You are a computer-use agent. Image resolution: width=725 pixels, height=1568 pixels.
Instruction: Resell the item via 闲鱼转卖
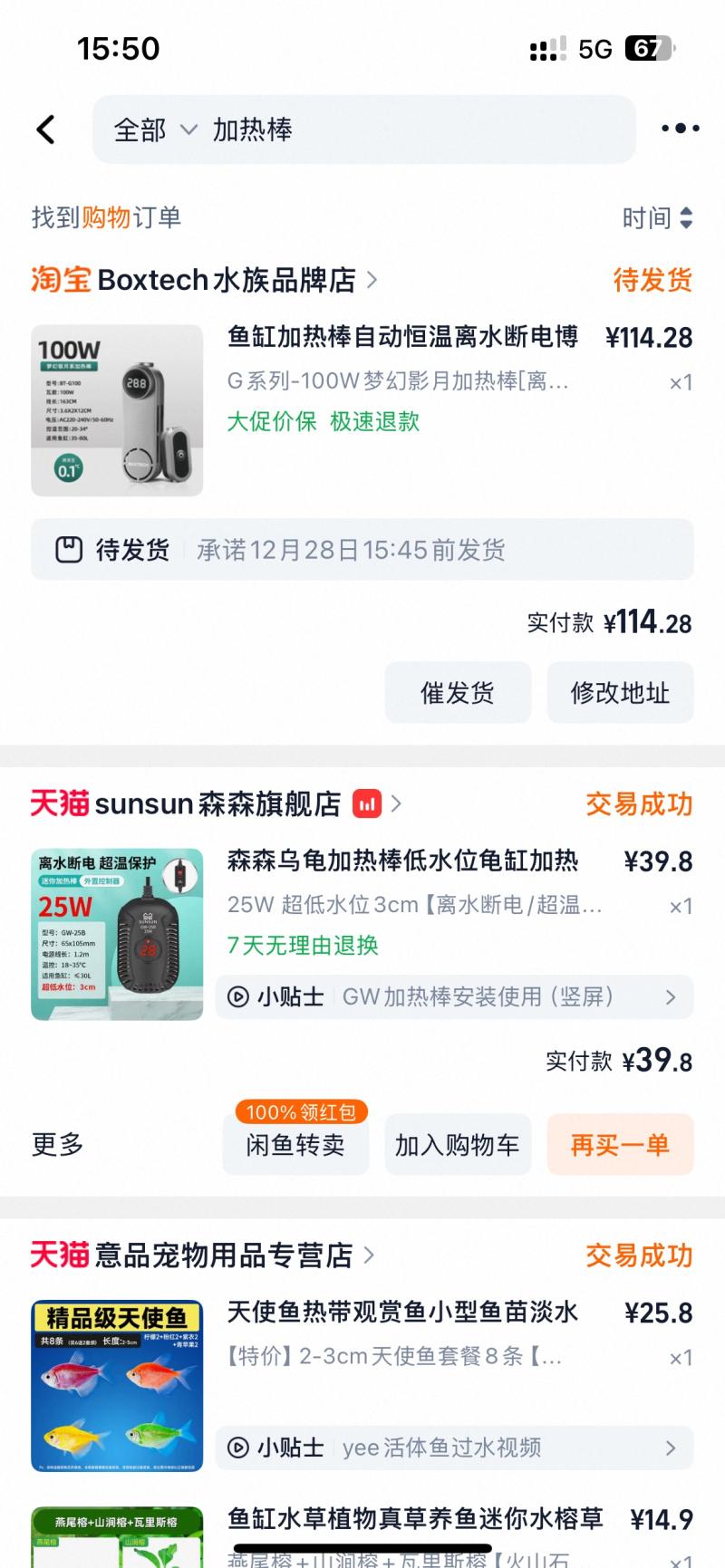click(295, 1145)
